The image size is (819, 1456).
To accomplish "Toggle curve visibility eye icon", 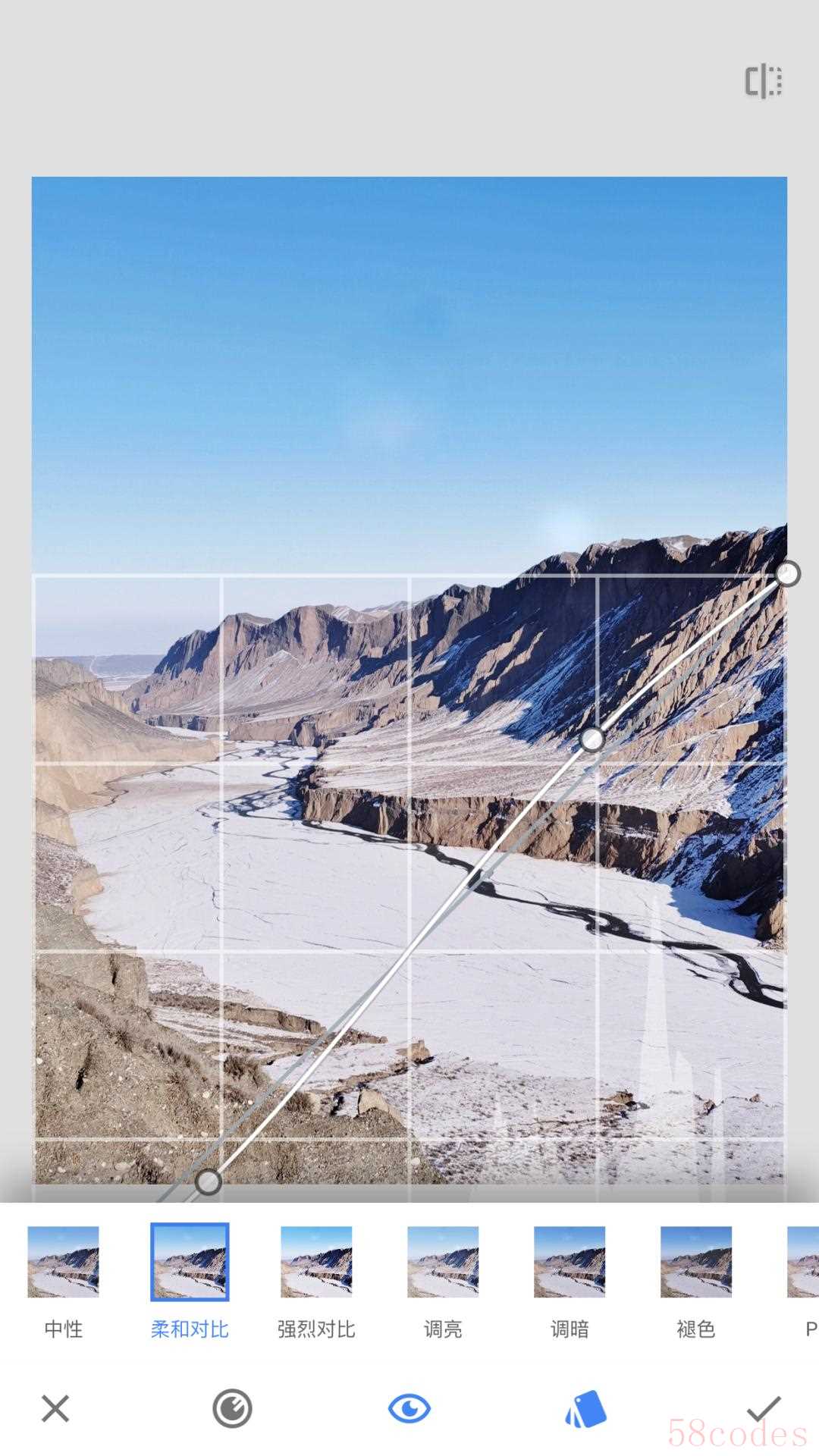I will click(x=409, y=1408).
